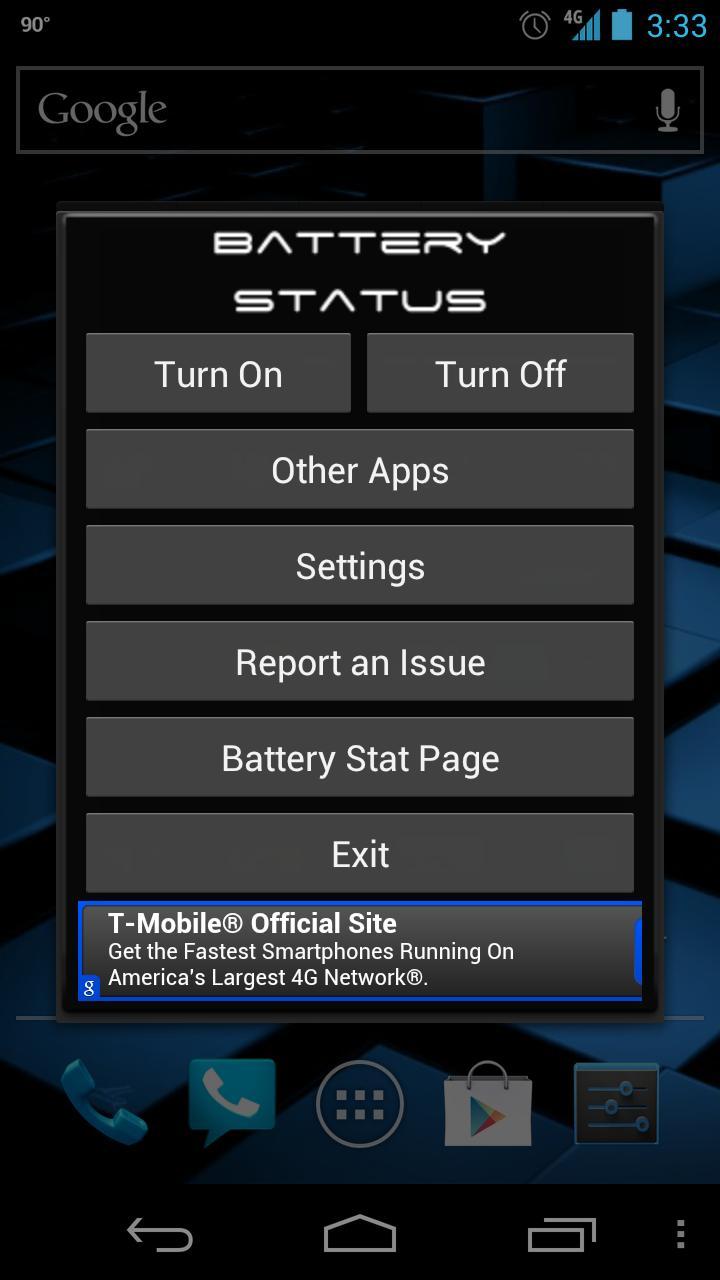Turn Off battery status display

pyautogui.click(x=500, y=373)
